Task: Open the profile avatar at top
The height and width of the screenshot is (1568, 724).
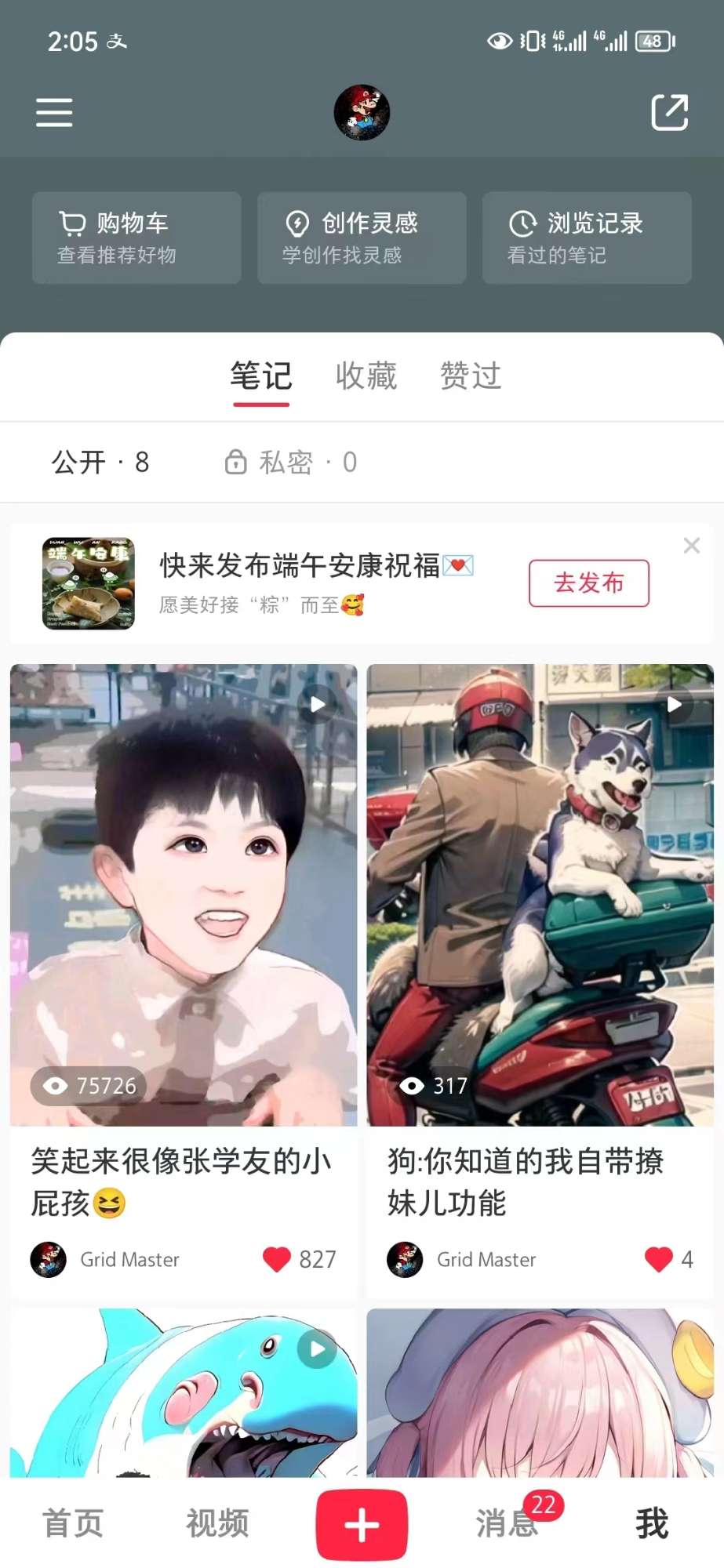Action: click(x=362, y=112)
